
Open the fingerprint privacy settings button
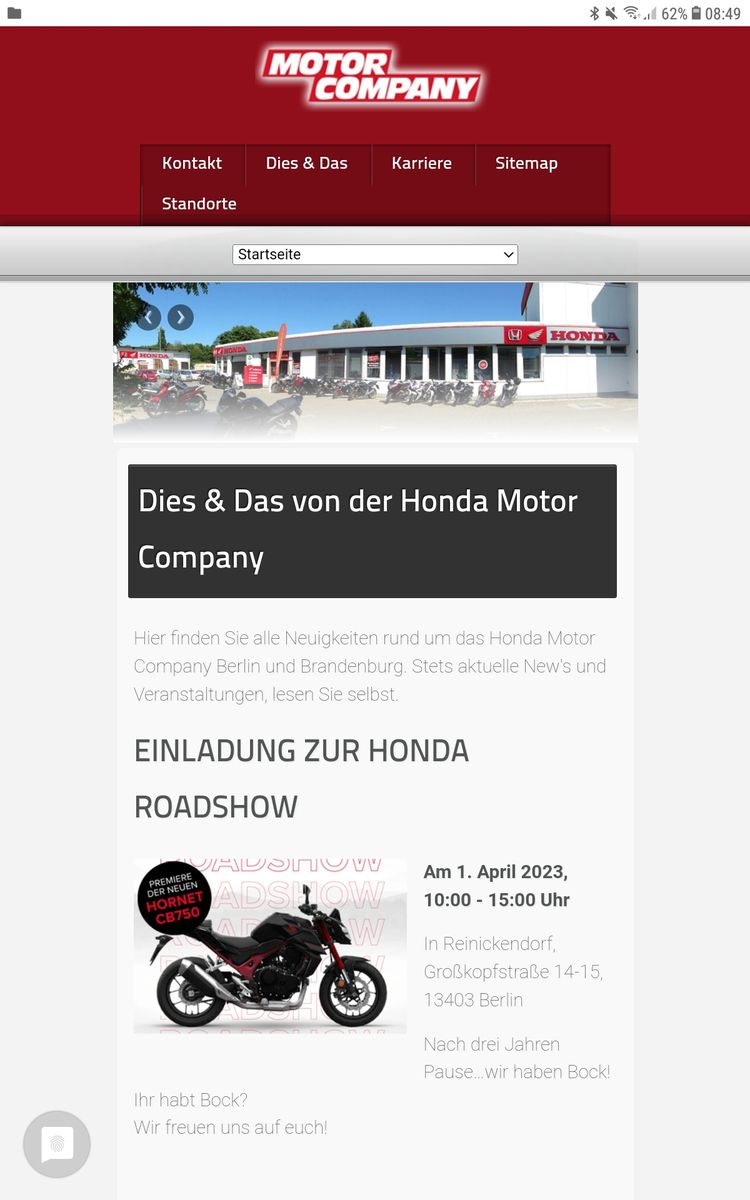[57, 1144]
